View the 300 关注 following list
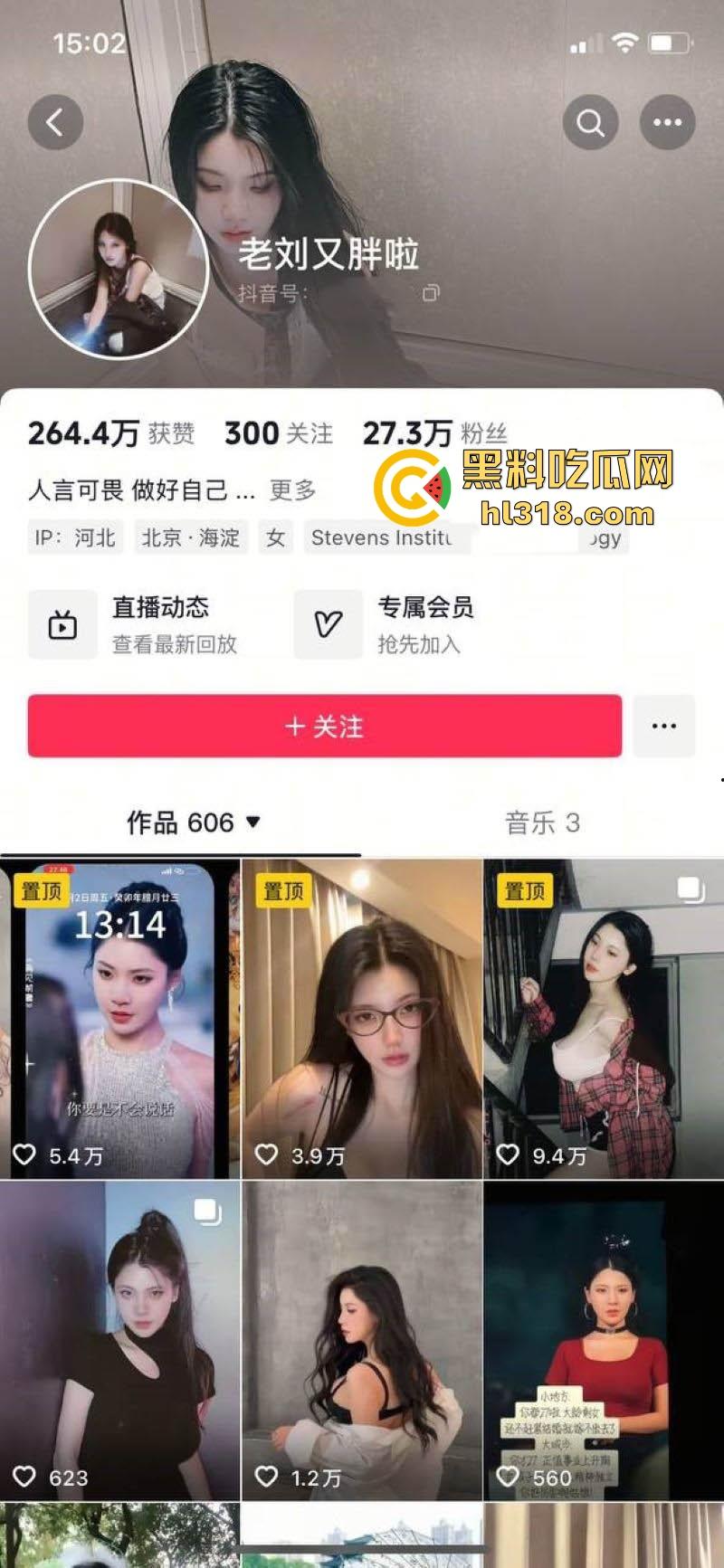 [279, 433]
